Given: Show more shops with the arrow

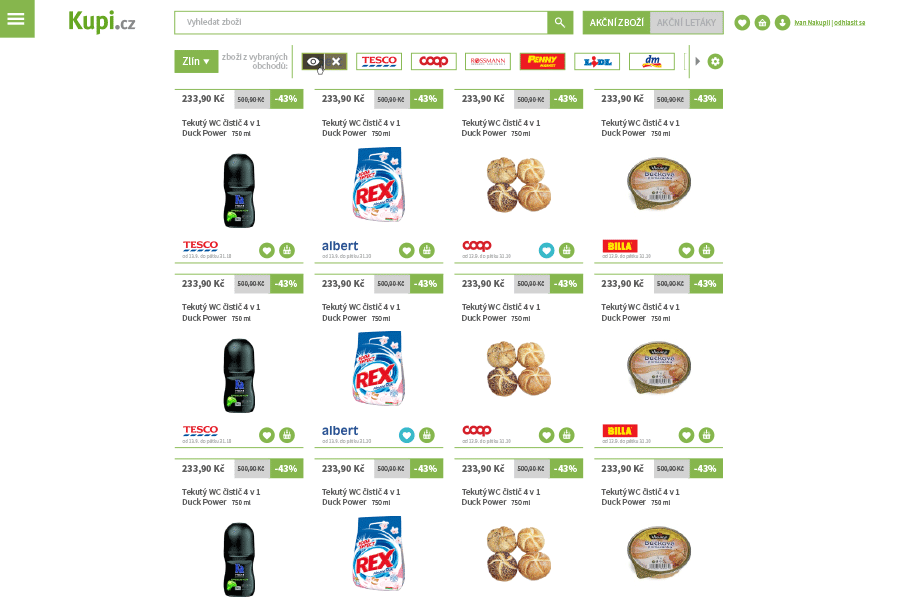Looking at the screenshot, I should 698,61.
